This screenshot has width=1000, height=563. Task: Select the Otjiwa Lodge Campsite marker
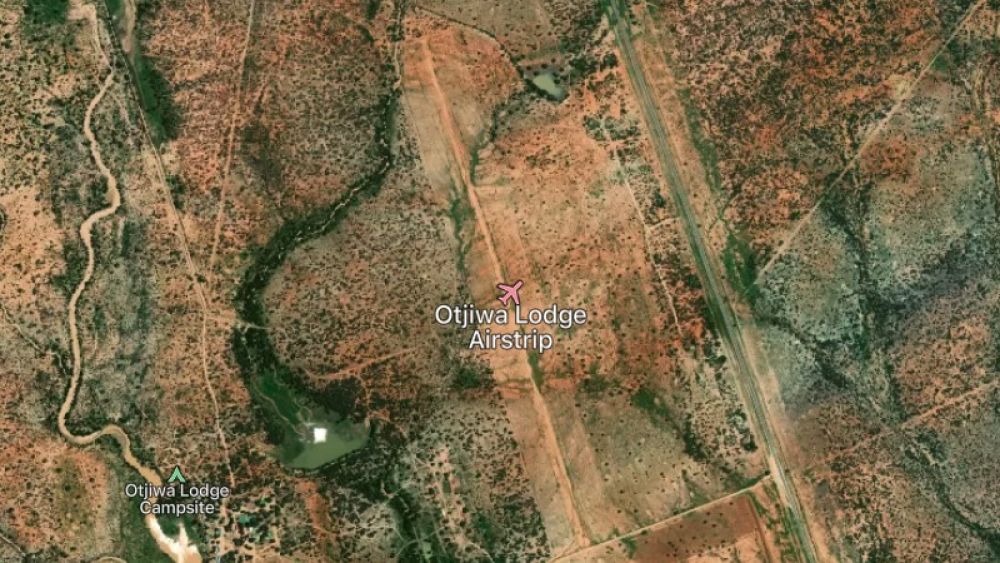pos(177,474)
